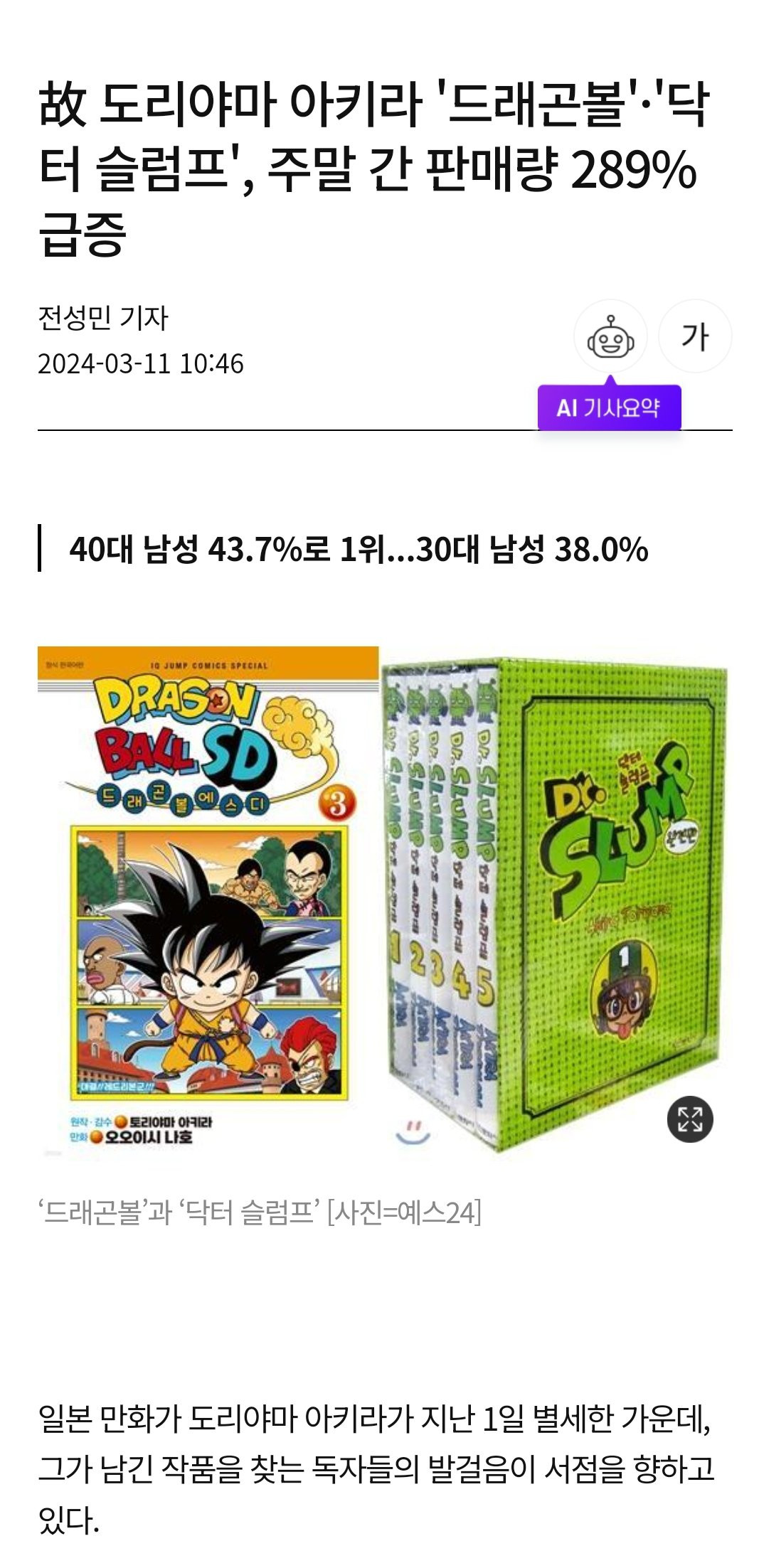Open the AI article summary robot icon
This screenshot has height=1568, width=759.
click(610, 337)
